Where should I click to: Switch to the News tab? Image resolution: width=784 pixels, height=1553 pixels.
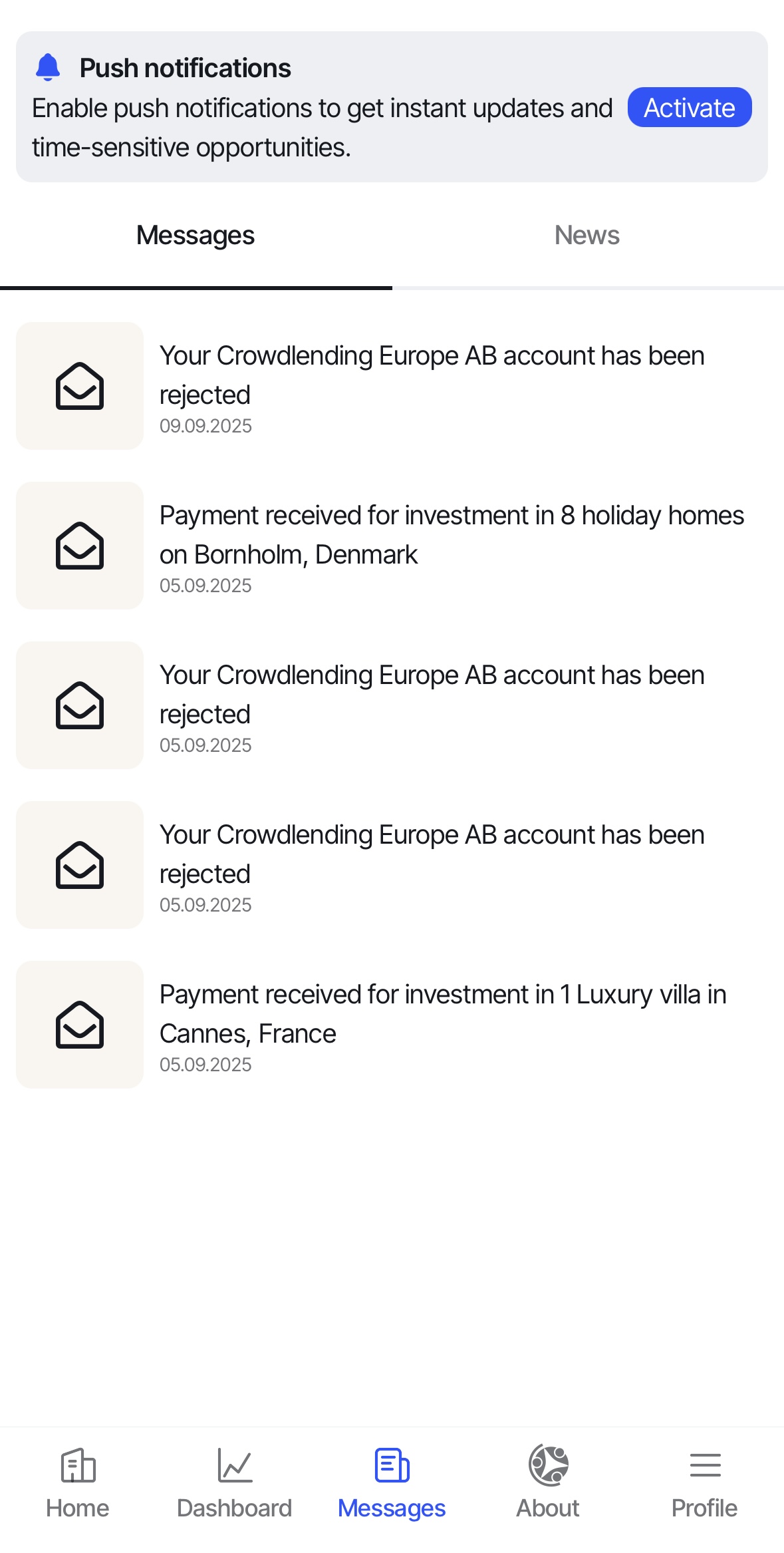coord(587,236)
